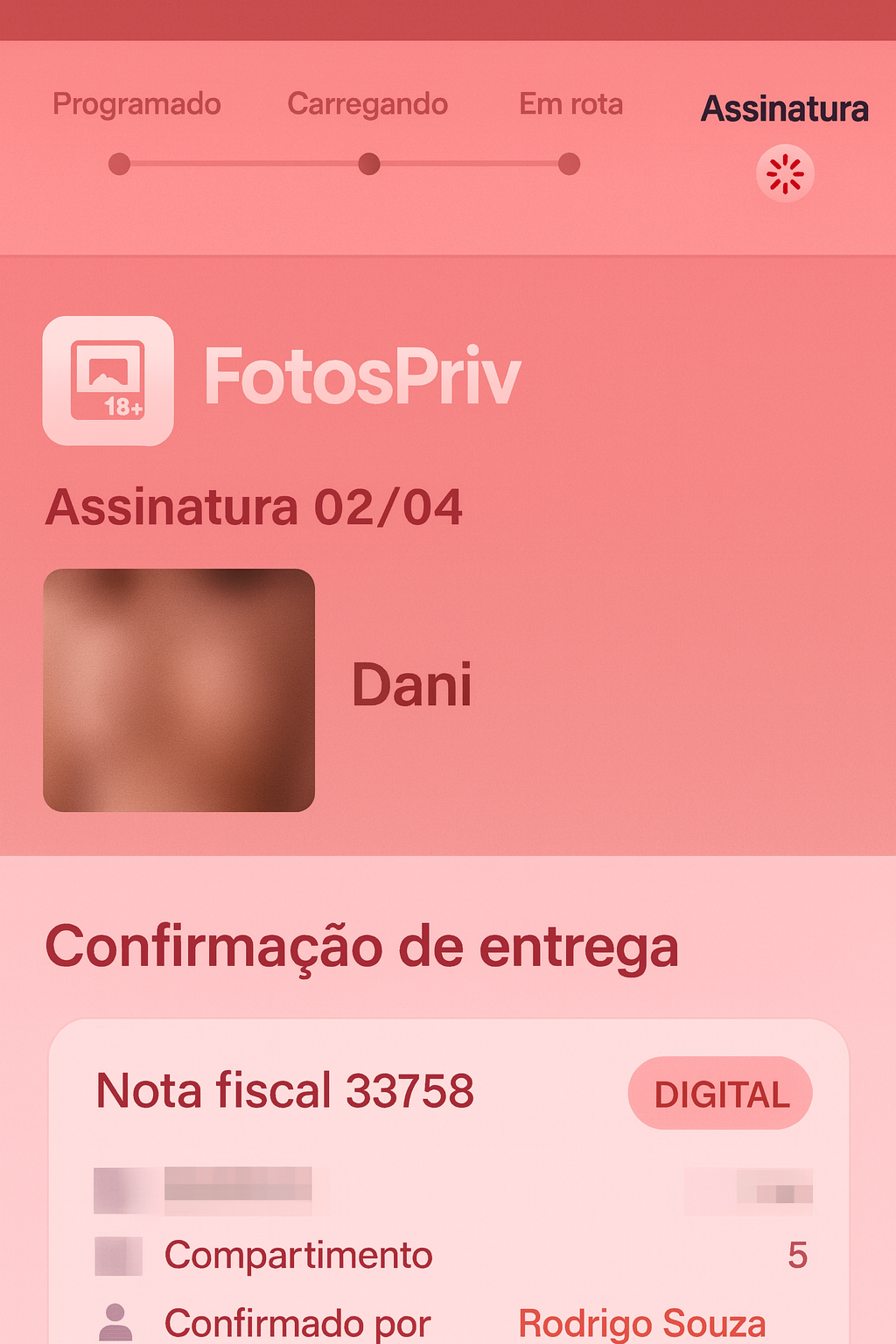Click the Em rota stage label
This screenshot has width=896, height=1344.
[x=571, y=103]
